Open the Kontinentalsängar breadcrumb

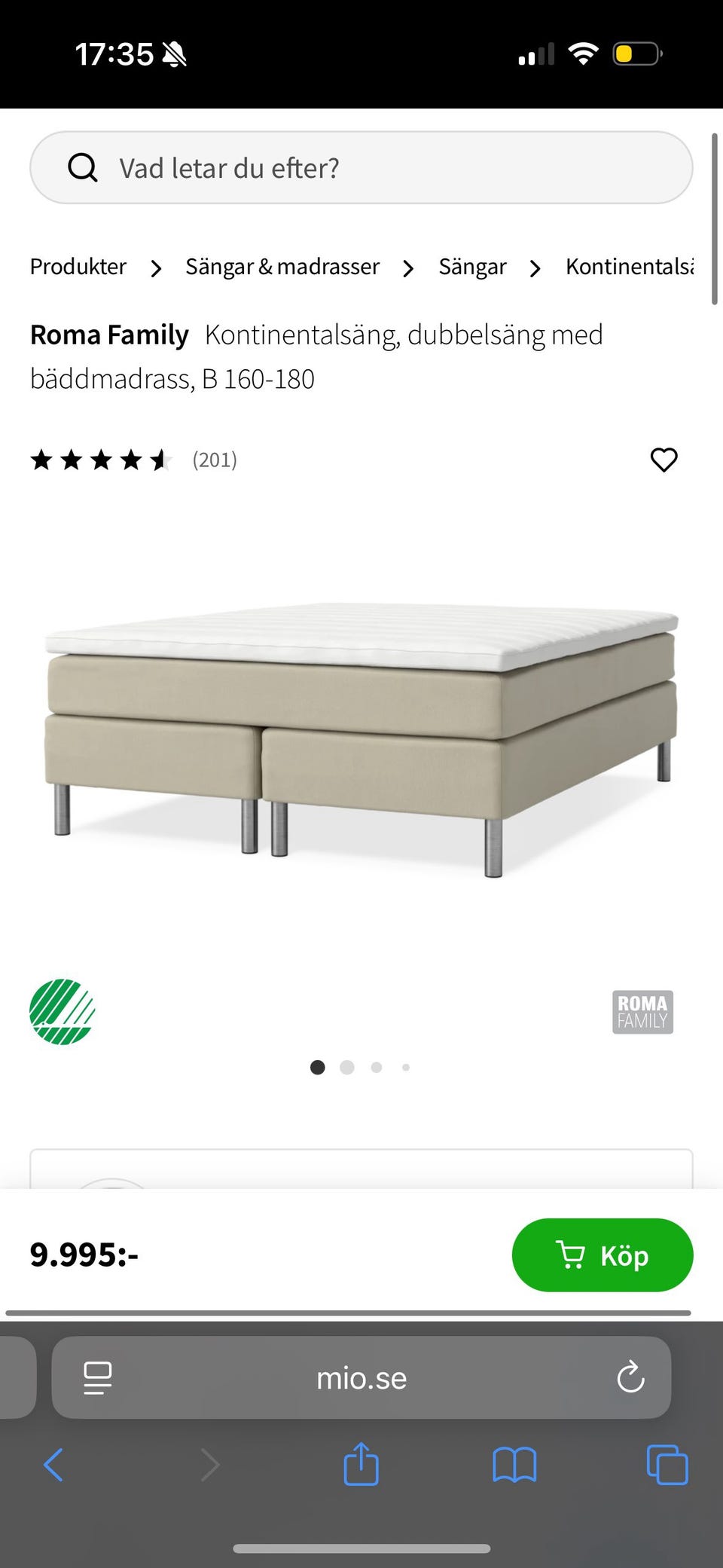click(630, 267)
